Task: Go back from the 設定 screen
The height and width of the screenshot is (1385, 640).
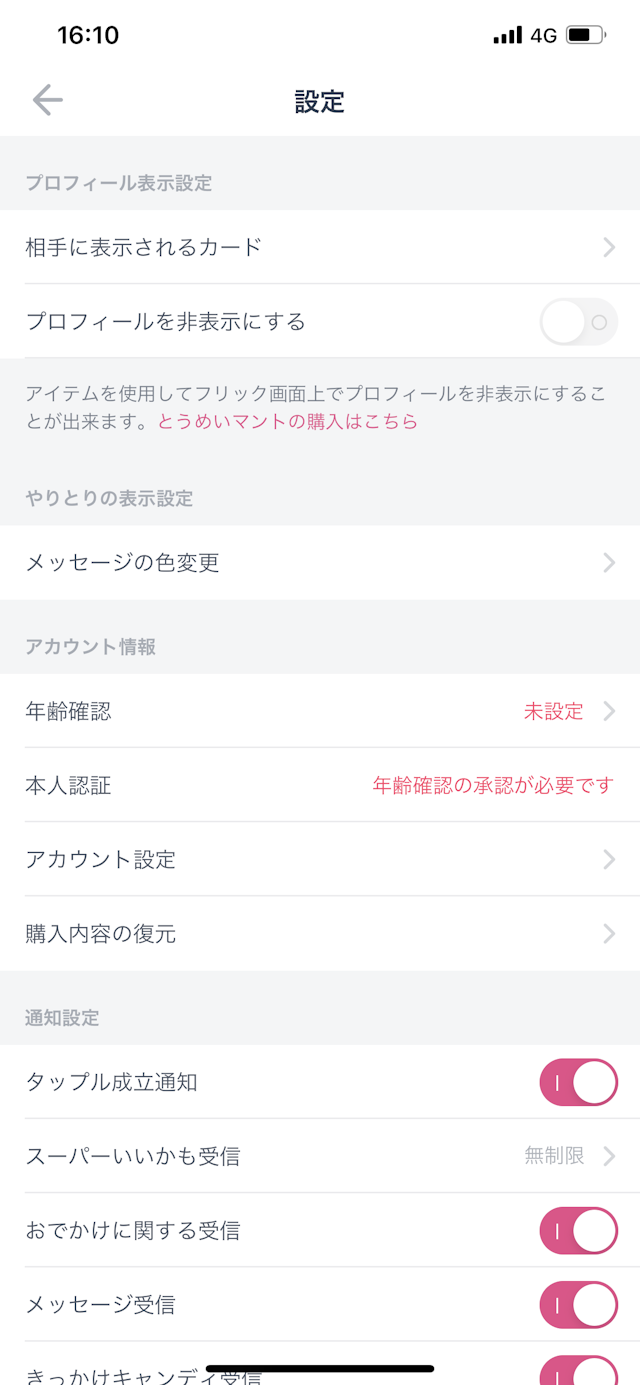Action: 47,101
